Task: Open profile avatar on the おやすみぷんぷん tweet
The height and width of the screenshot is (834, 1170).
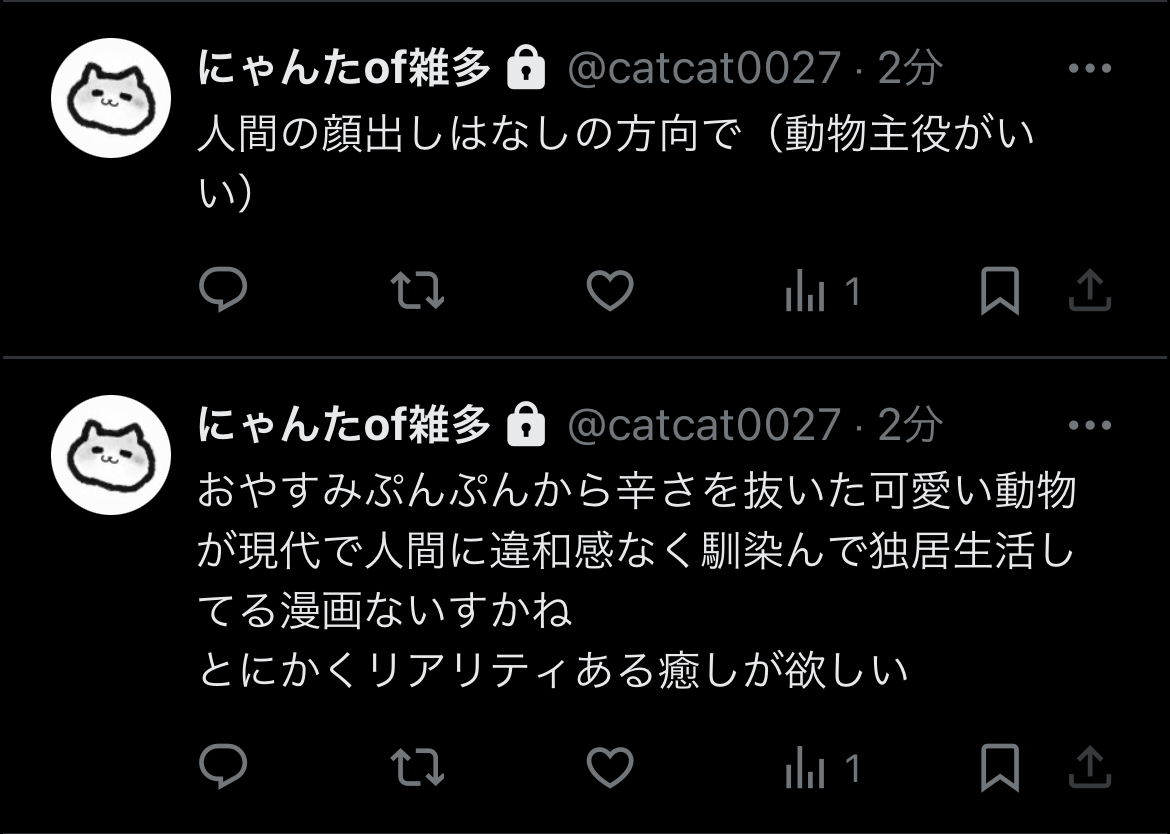Action: coord(111,456)
